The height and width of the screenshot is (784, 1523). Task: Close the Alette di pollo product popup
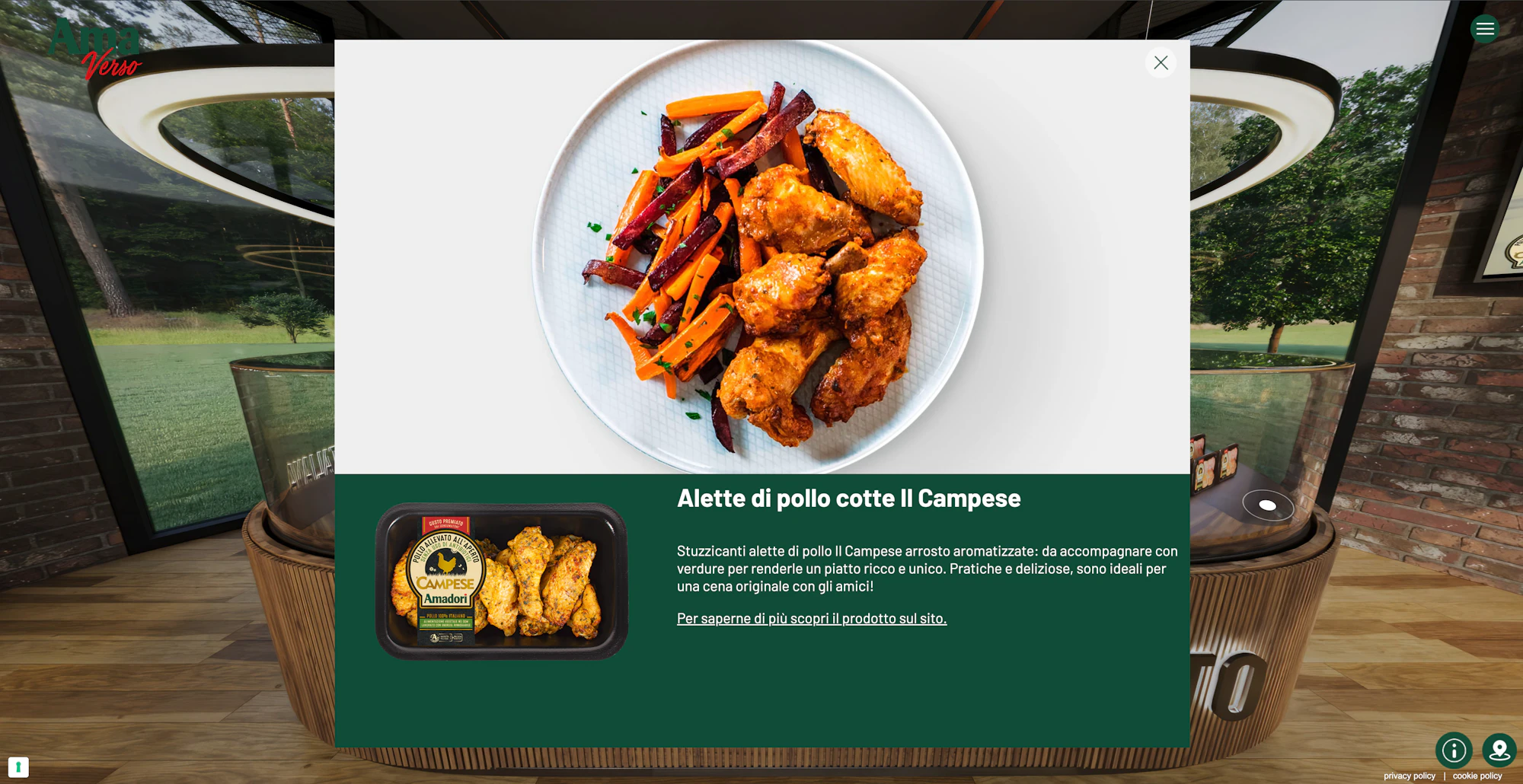tap(1161, 62)
